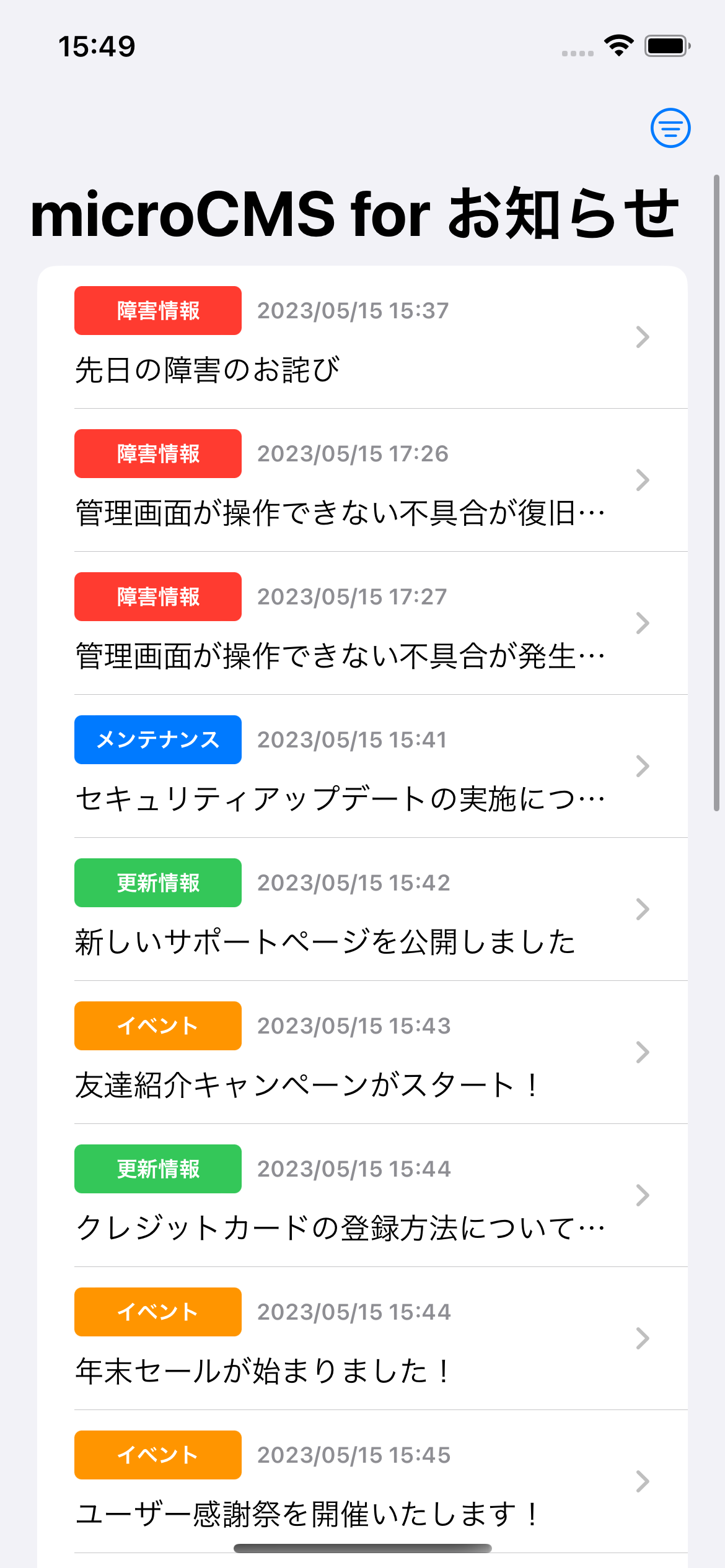Tap the 更新情報 badge at 15:44

pyautogui.click(x=157, y=1169)
